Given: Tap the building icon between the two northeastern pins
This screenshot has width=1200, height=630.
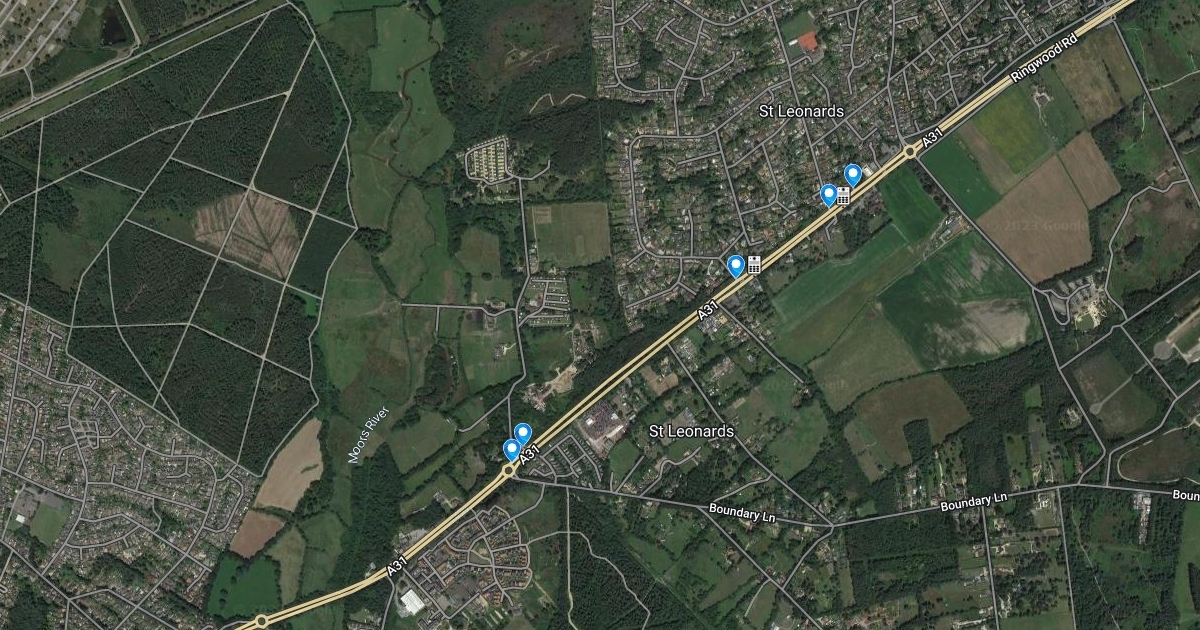Looking at the screenshot, I should pyautogui.click(x=843, y=196).
